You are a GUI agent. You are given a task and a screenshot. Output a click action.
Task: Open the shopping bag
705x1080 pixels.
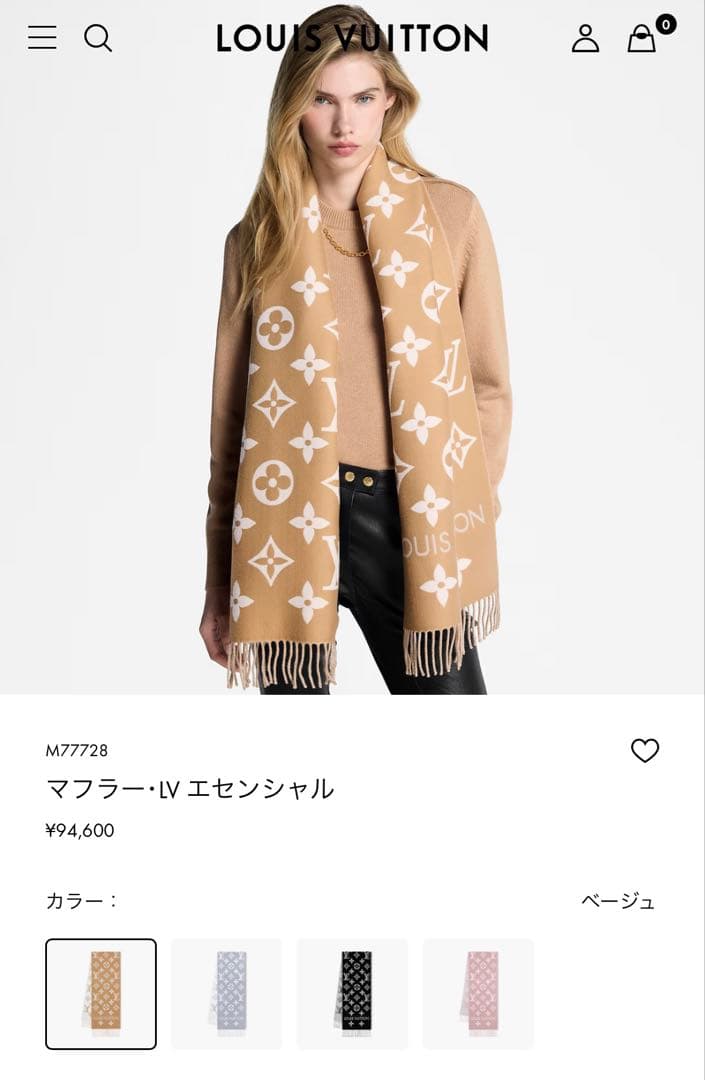(642, 38)
